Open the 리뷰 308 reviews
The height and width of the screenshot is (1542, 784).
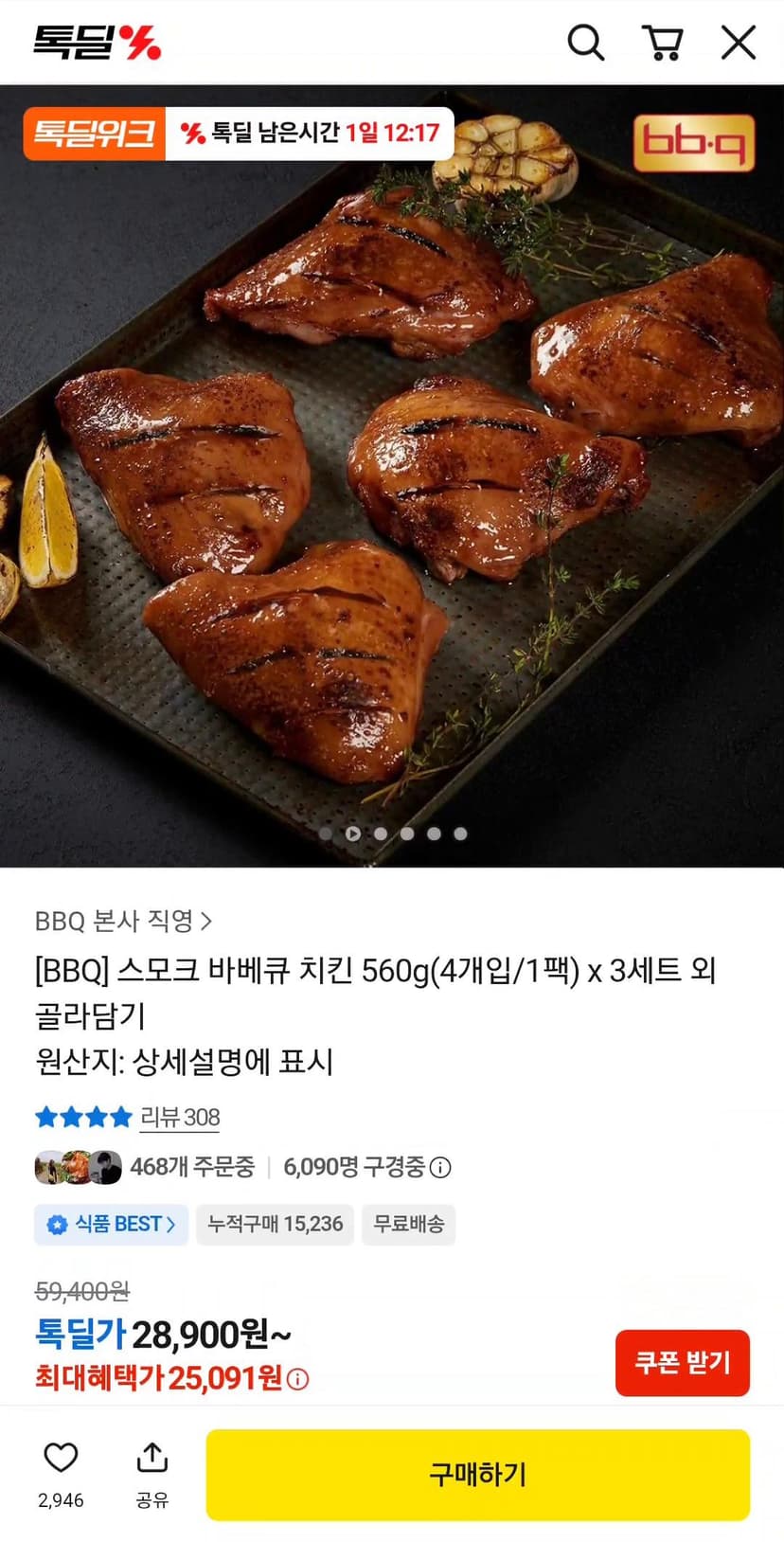click(180, 1118)
